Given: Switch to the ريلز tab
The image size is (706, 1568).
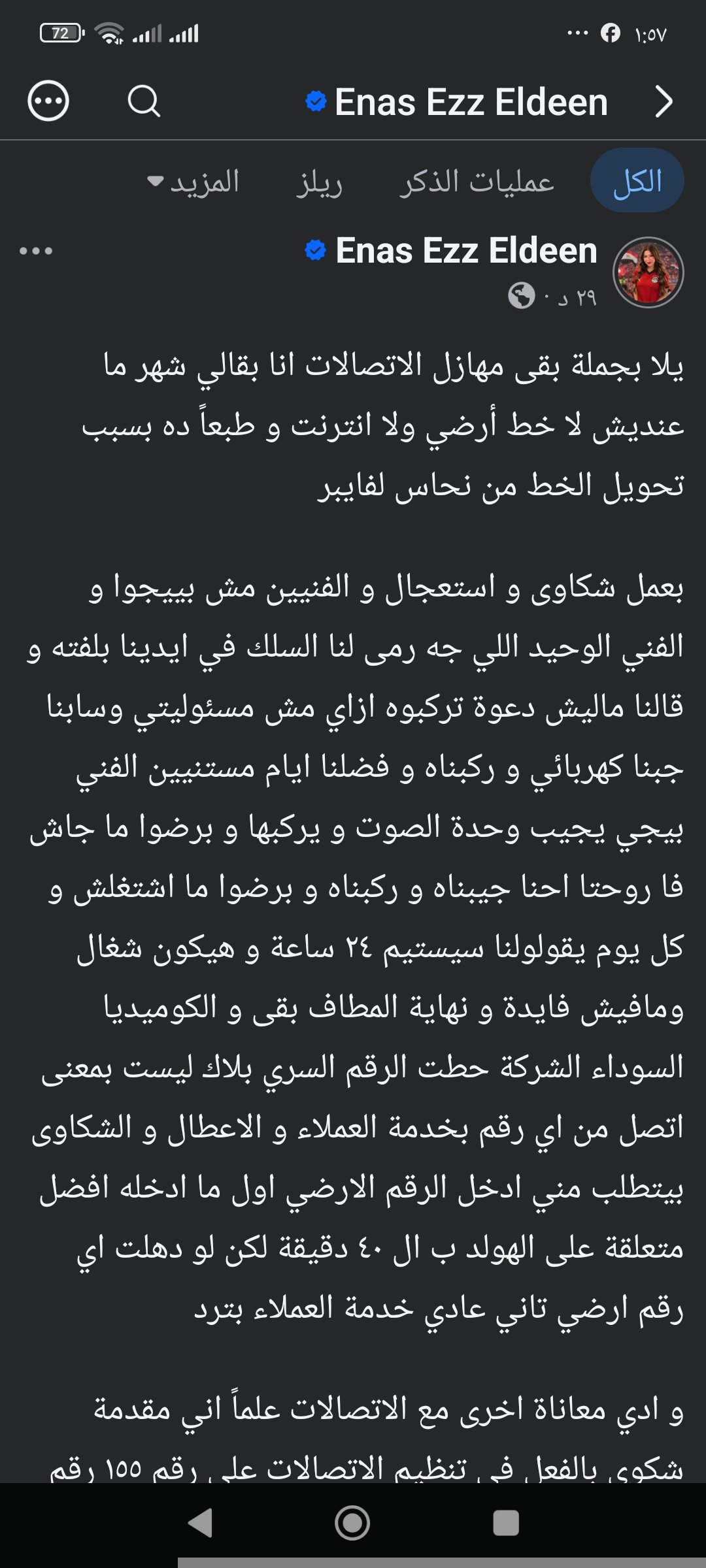Looking at the screenshot, I should (319, 183).
